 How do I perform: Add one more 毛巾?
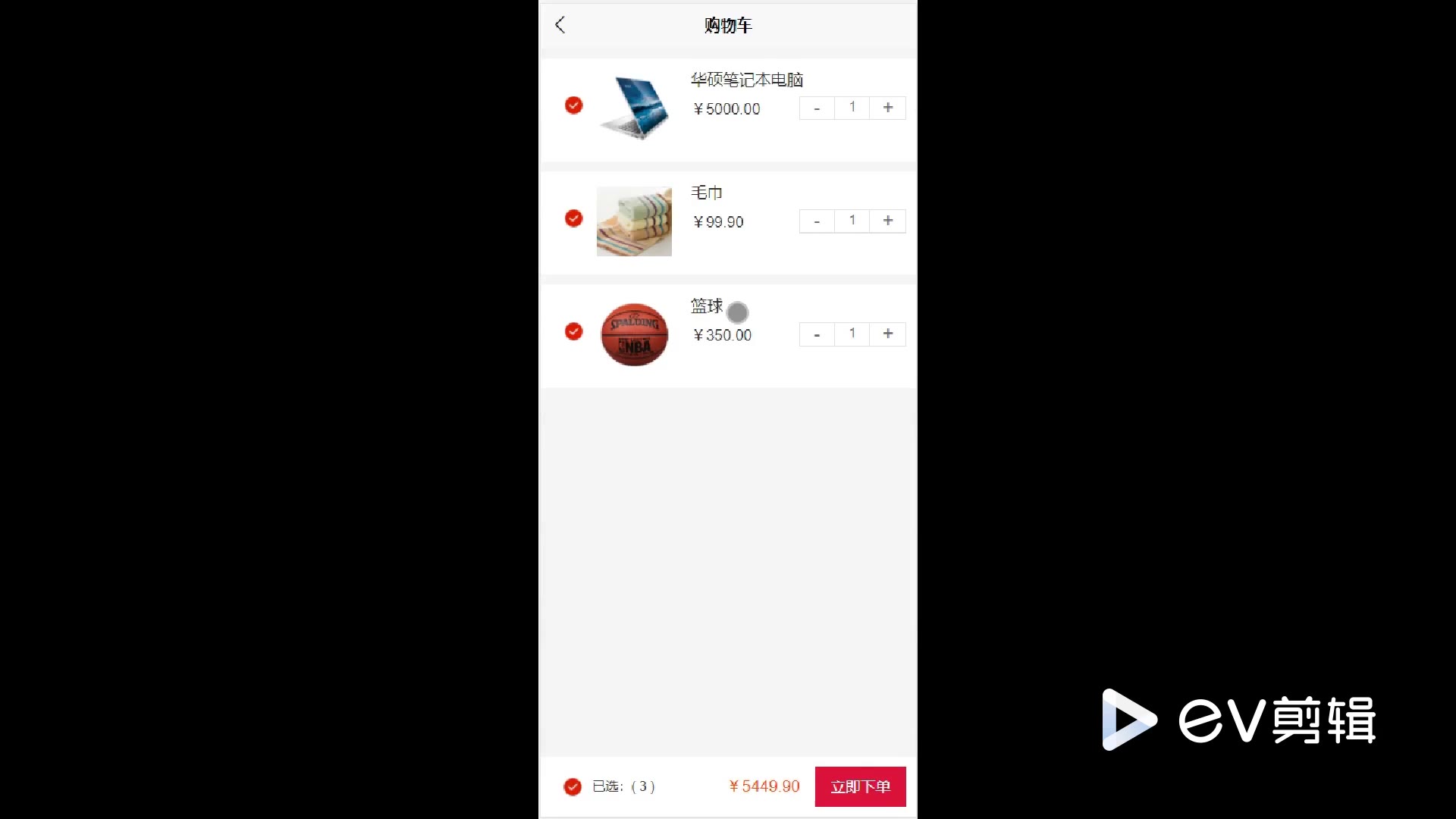pyautogui.click(x=888, y=221)
